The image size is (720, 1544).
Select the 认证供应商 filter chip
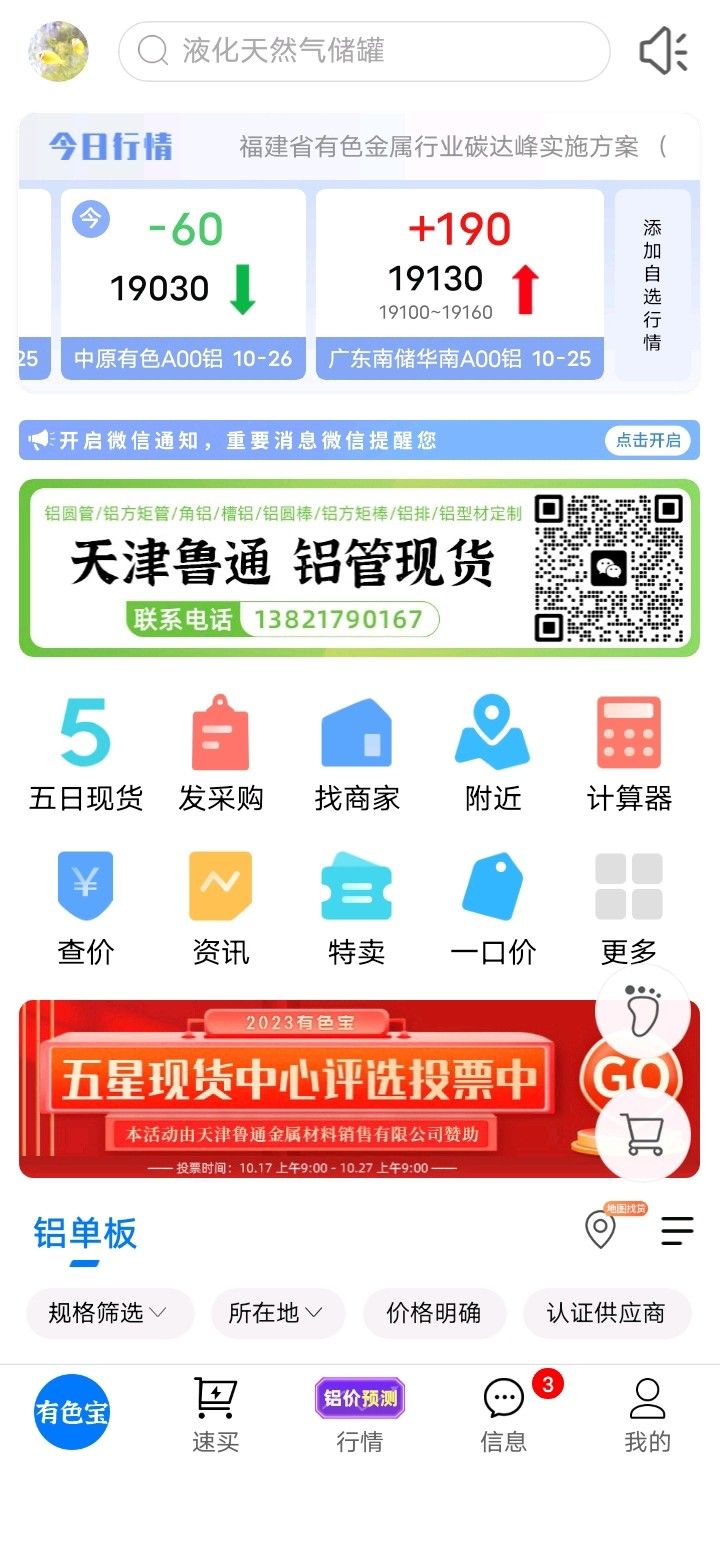pyautogui.click(x=606, y=1313)
